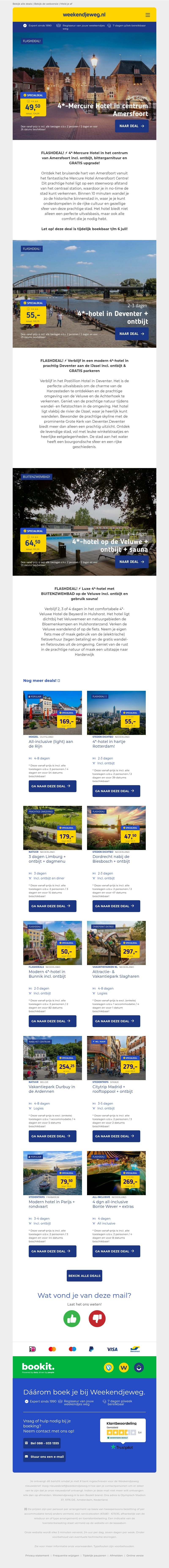The image size is (169, 1568).
Task: Tap Naar deal for Mercure Hotel Amersfoort
Action: [x=131, y=126]
